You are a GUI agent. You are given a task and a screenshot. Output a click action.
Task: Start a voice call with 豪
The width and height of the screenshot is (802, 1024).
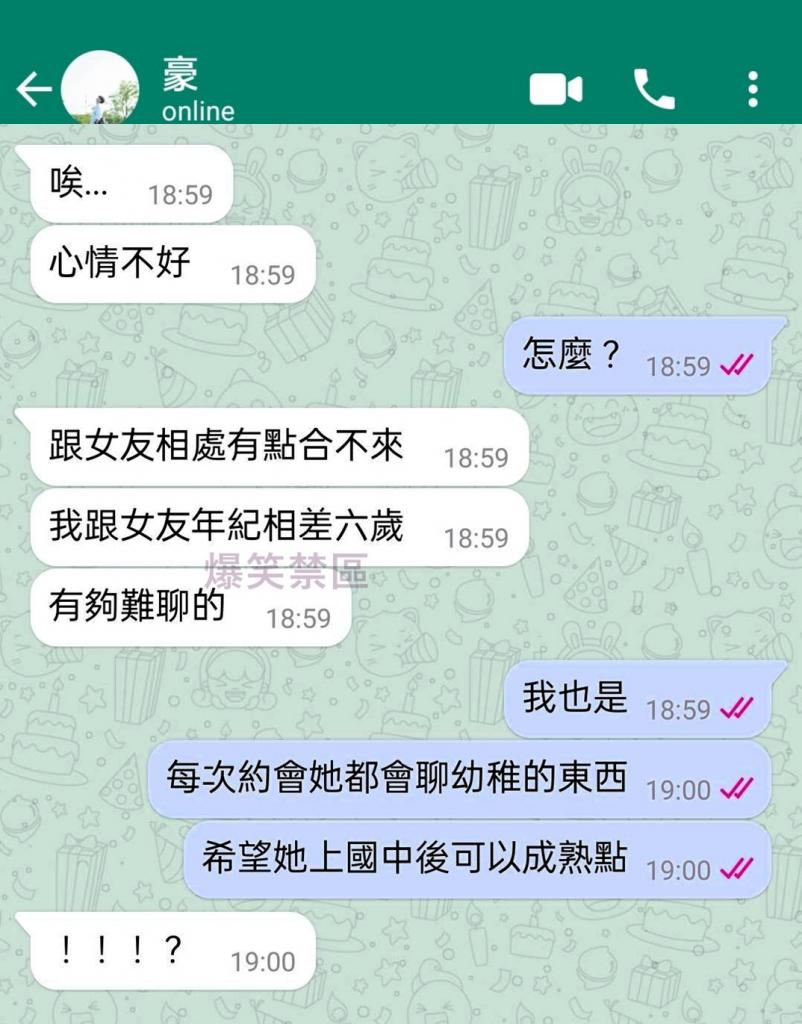tap(654, 90)
